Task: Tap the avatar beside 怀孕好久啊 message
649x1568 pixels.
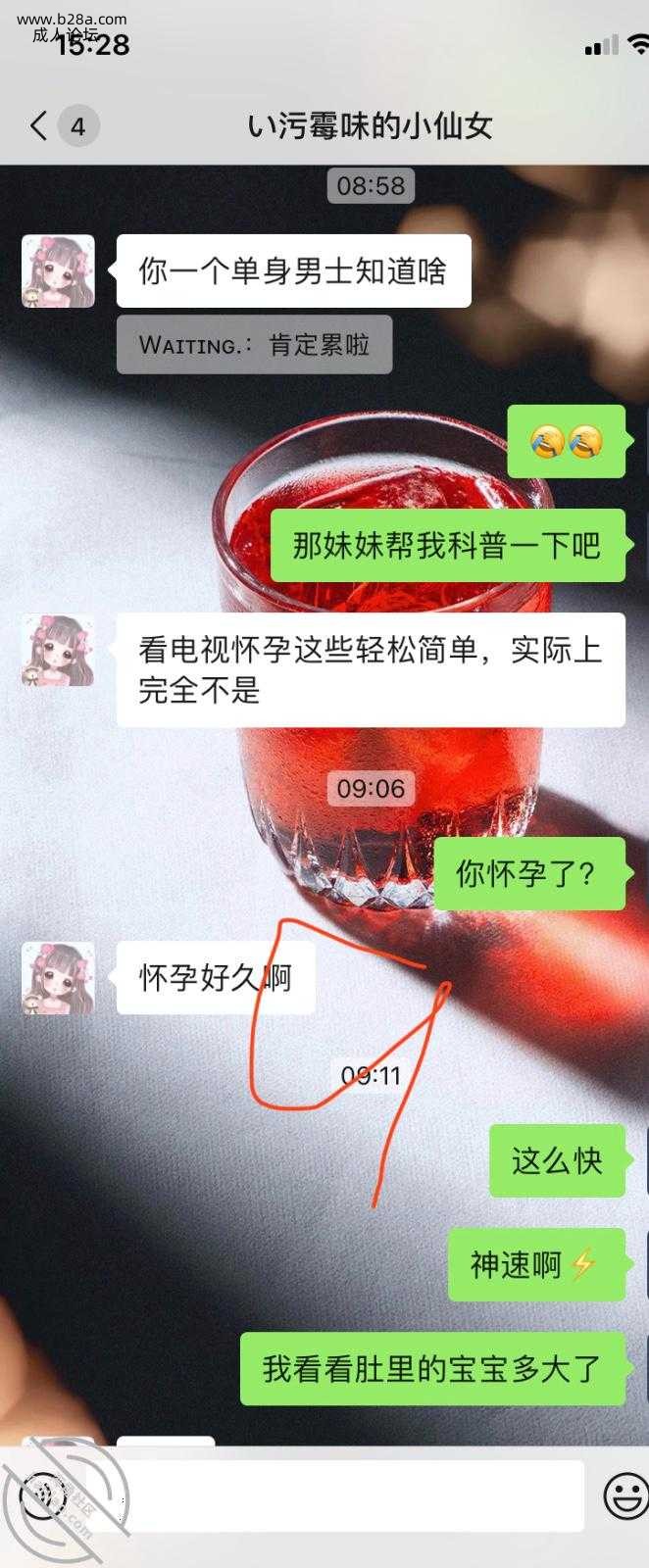Action: click(x=59, y=977)
